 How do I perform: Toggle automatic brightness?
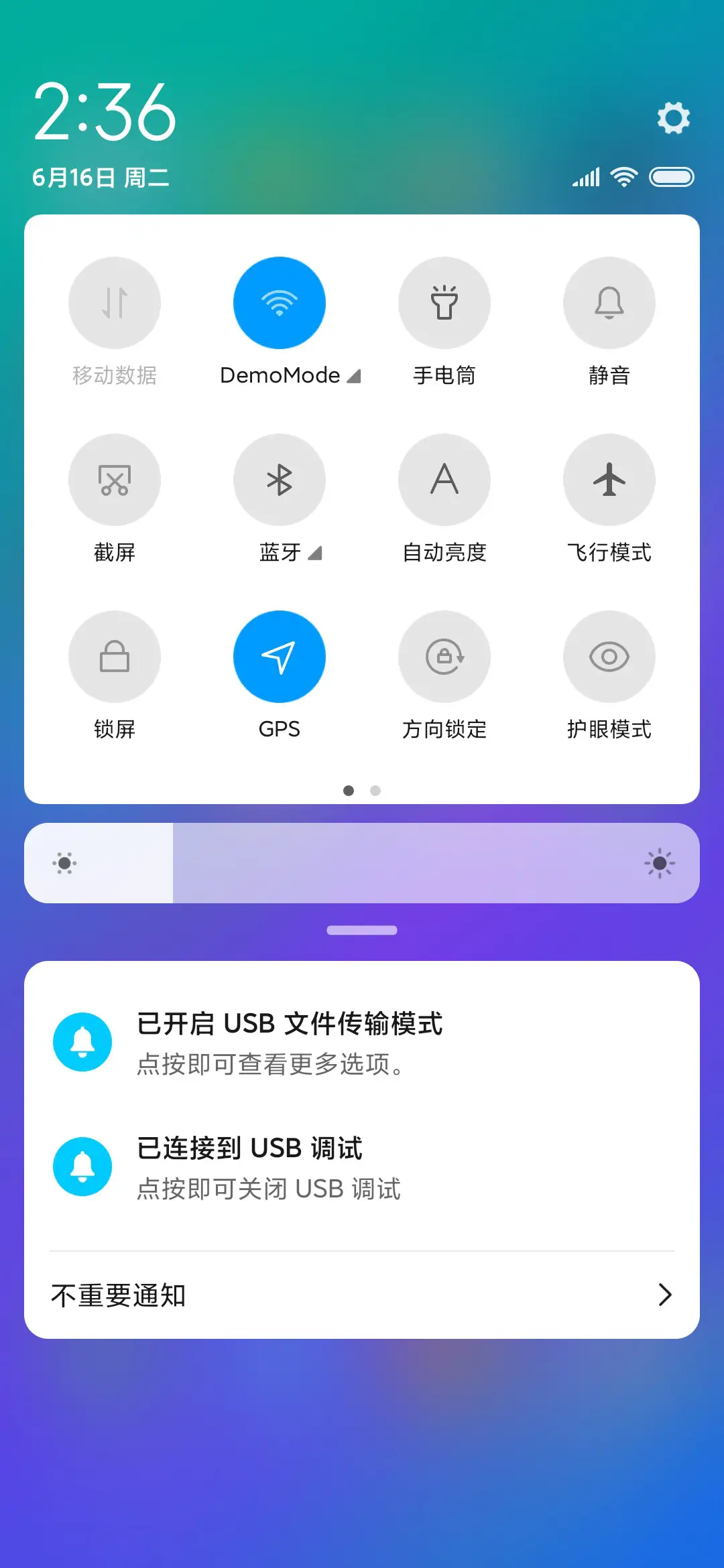point(444,480)
